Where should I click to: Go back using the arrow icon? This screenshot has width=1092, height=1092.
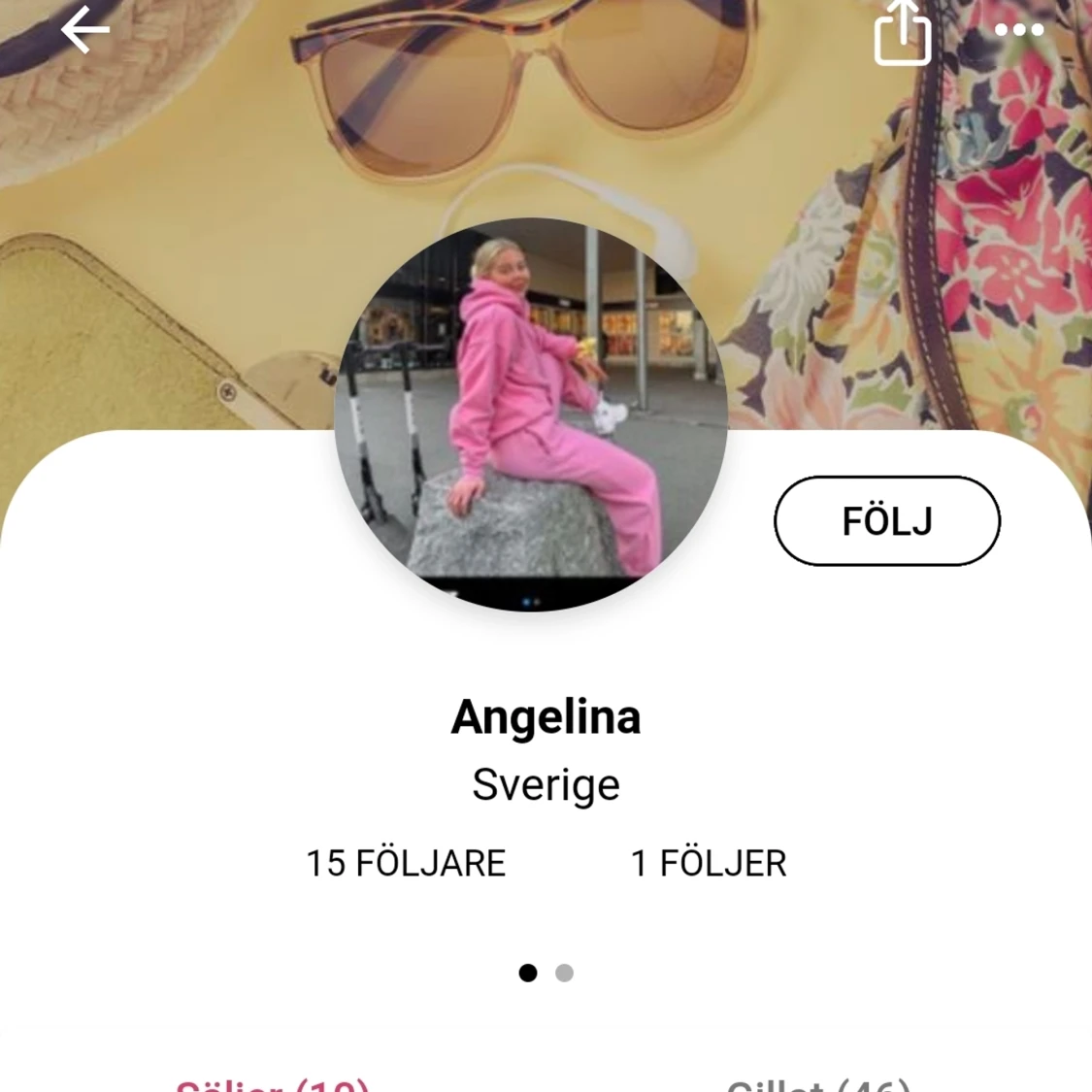84,30
